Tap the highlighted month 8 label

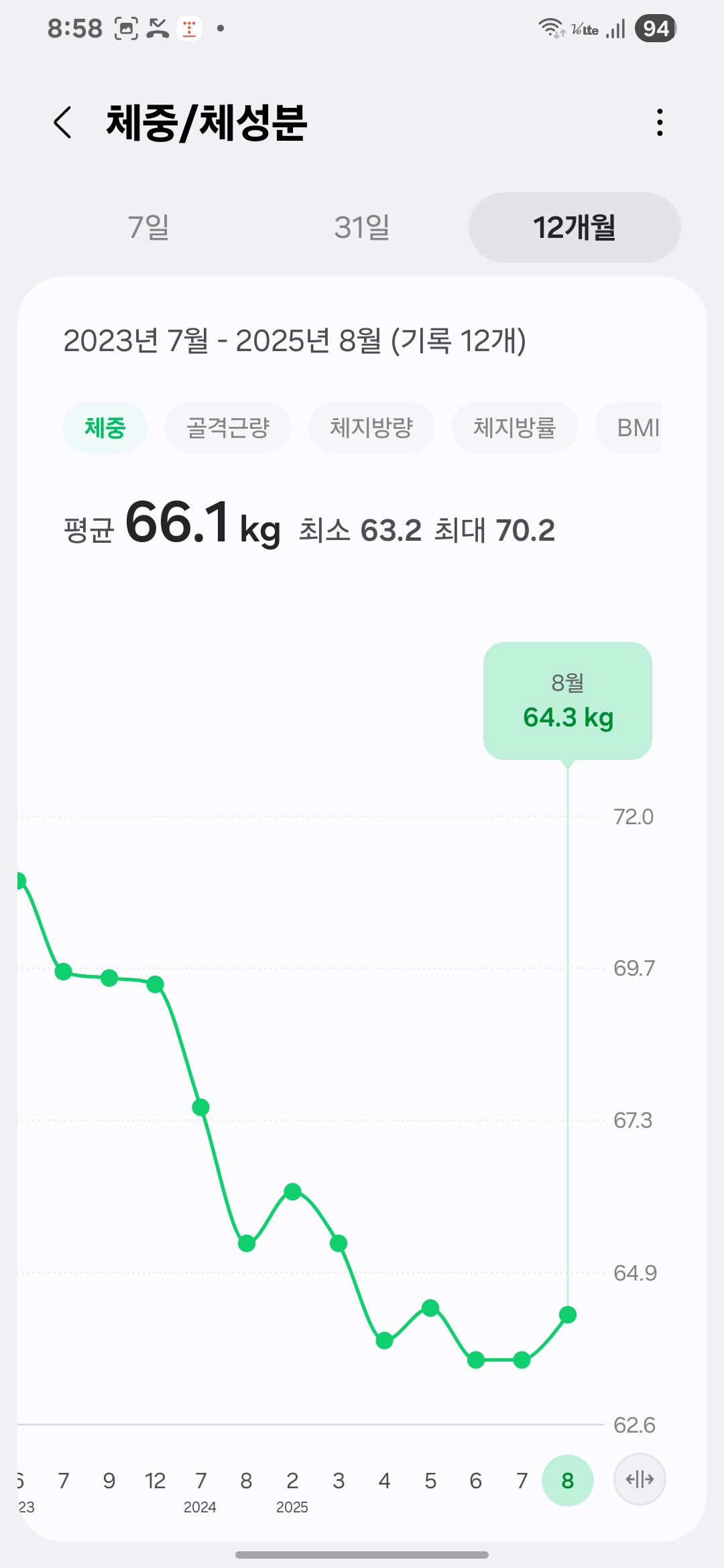pos(568,1481)
